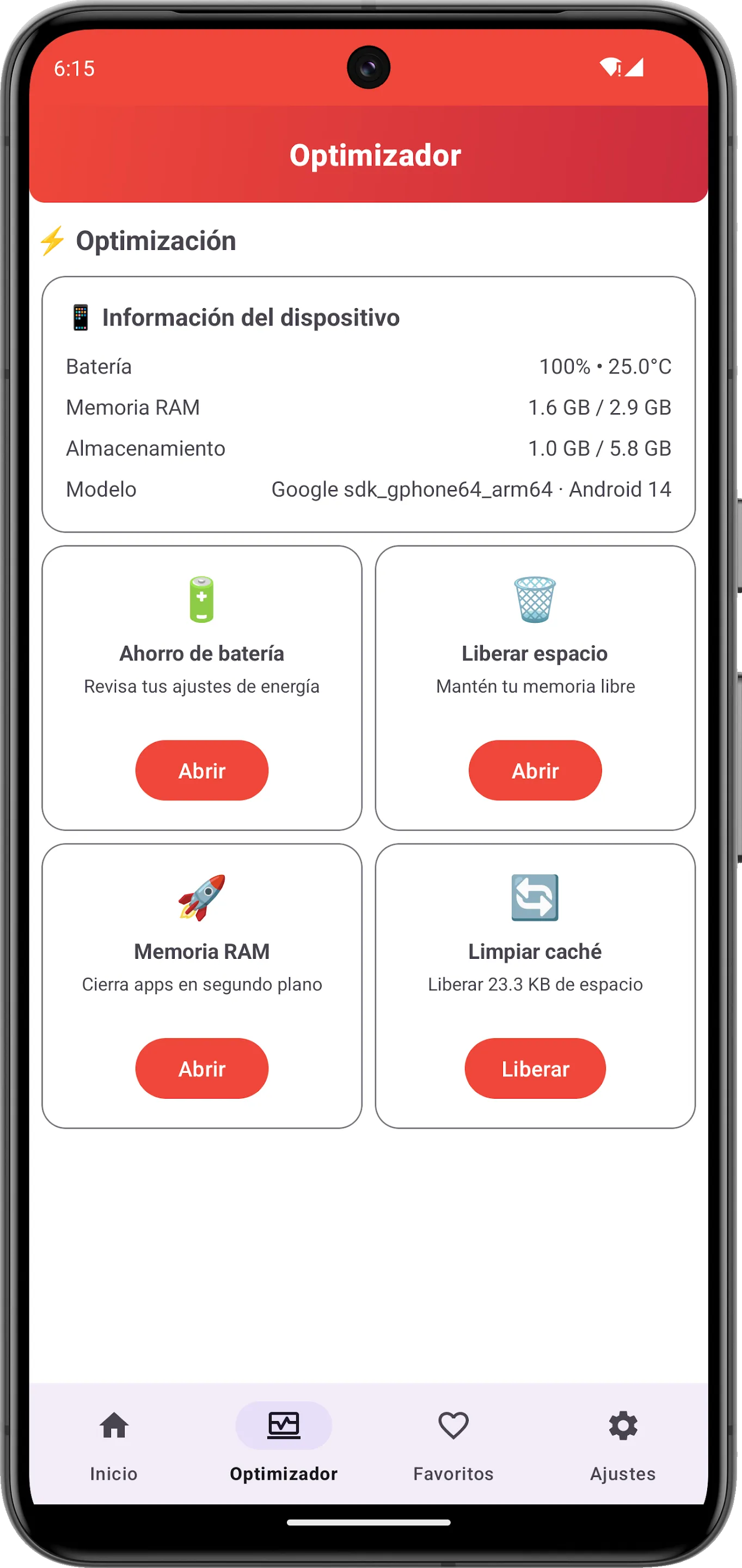Switch to the Favoritos tab

[x=453, y=1443]
